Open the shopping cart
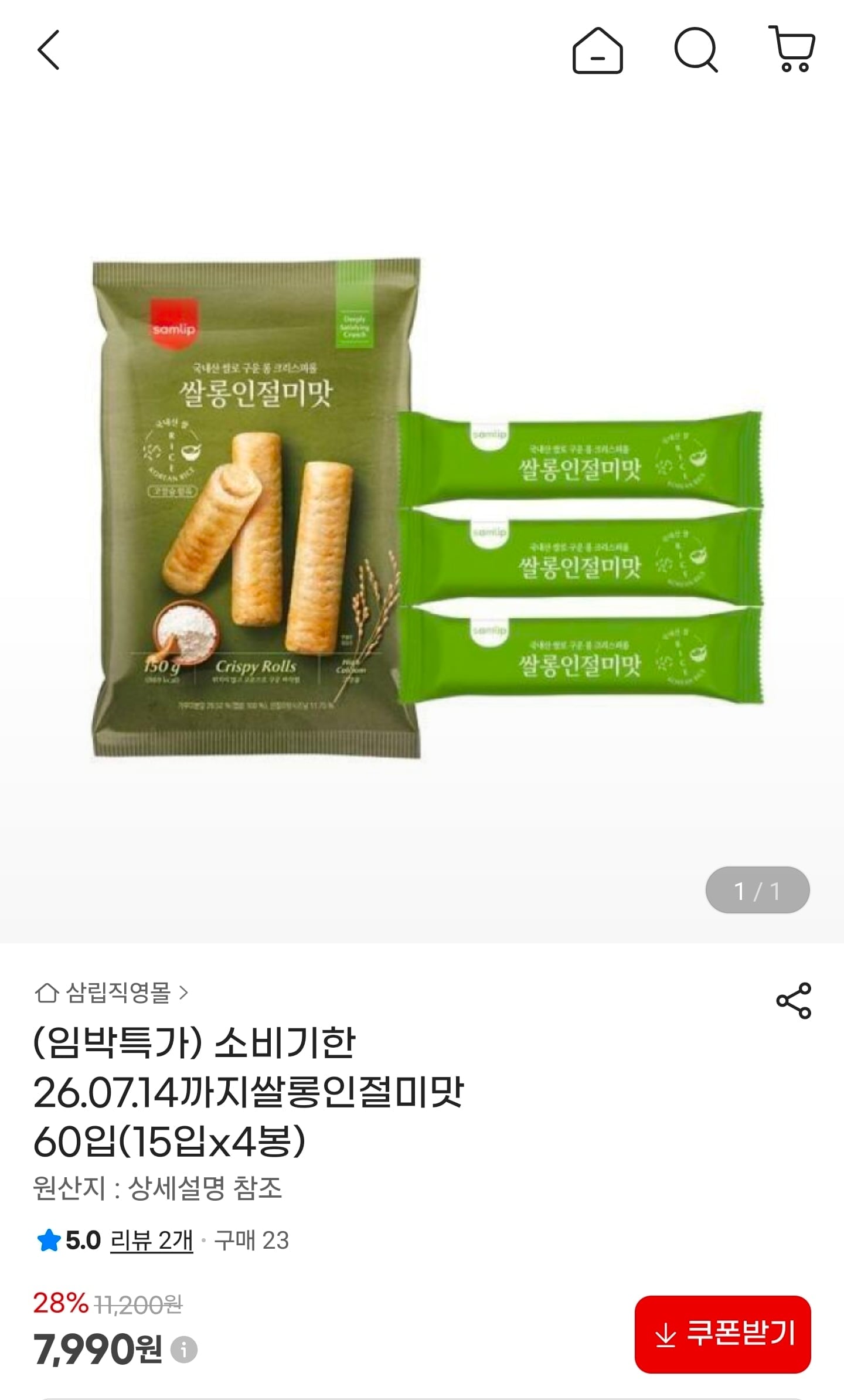 click(792, 49)
